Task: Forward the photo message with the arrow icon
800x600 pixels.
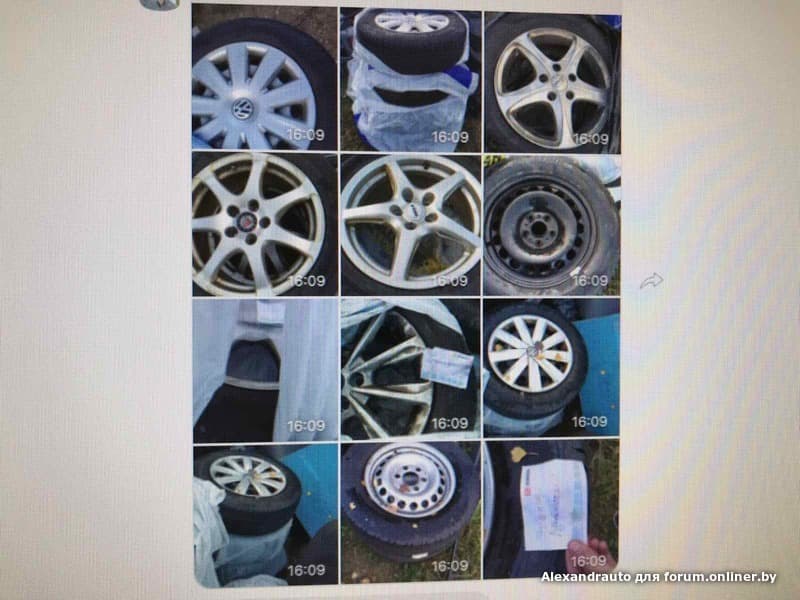Action: (x=652, y=281)
